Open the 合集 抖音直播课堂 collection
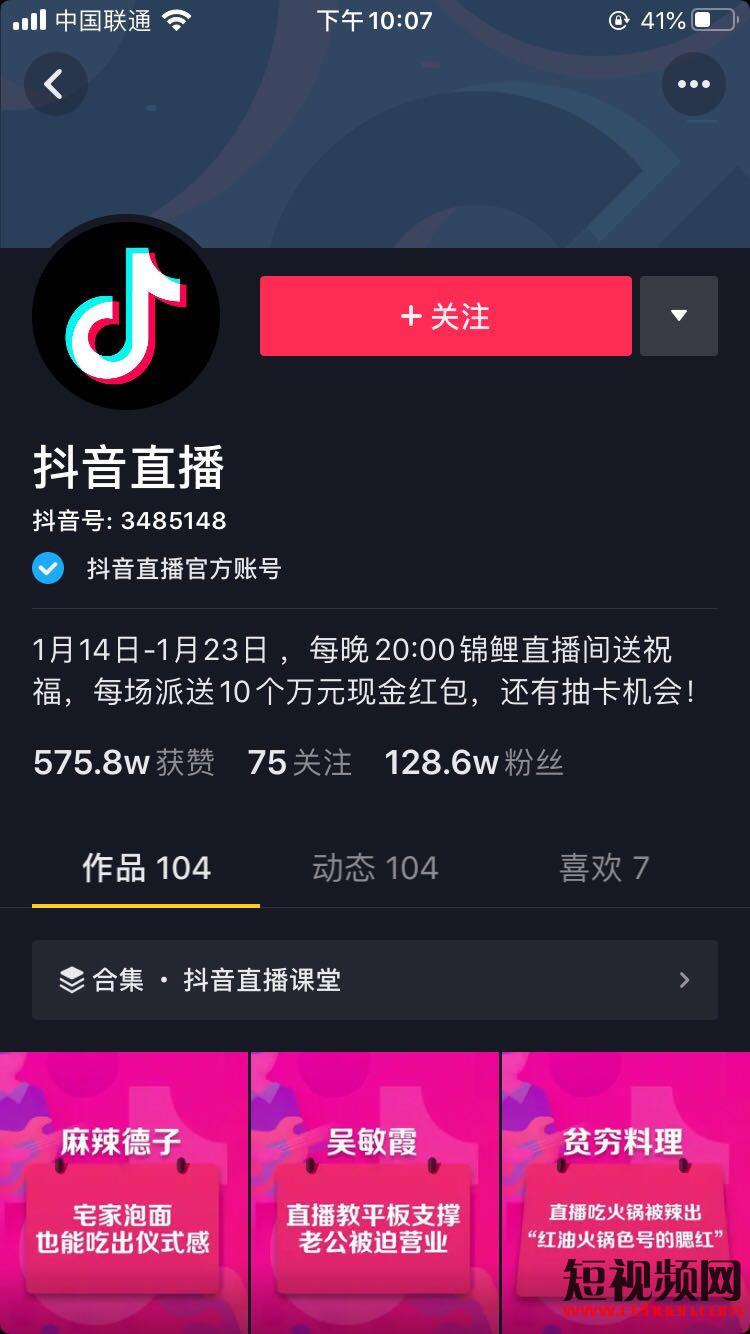The image size is (750, 1334). 375,980
